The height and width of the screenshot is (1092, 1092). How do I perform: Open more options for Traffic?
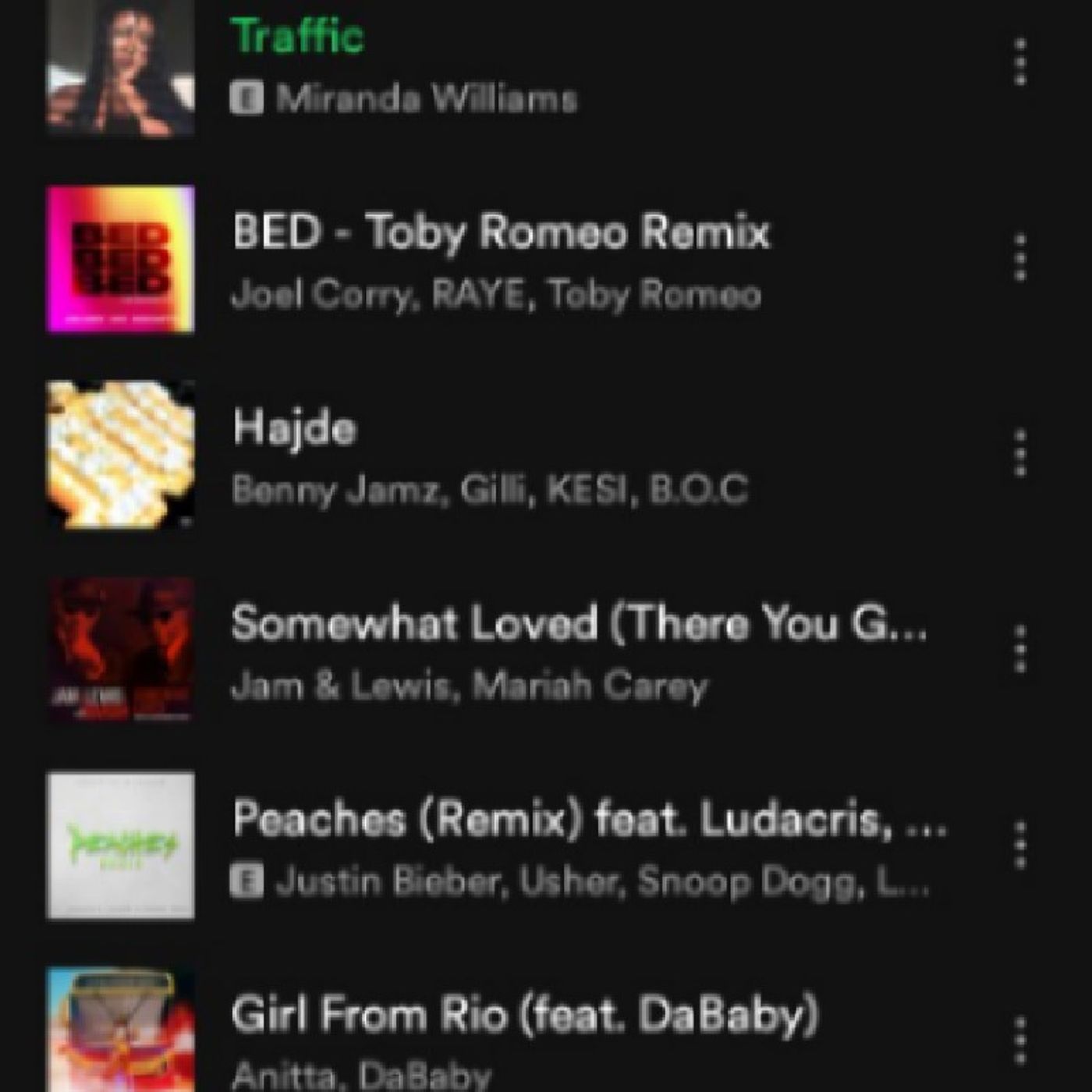(1020, 62)
